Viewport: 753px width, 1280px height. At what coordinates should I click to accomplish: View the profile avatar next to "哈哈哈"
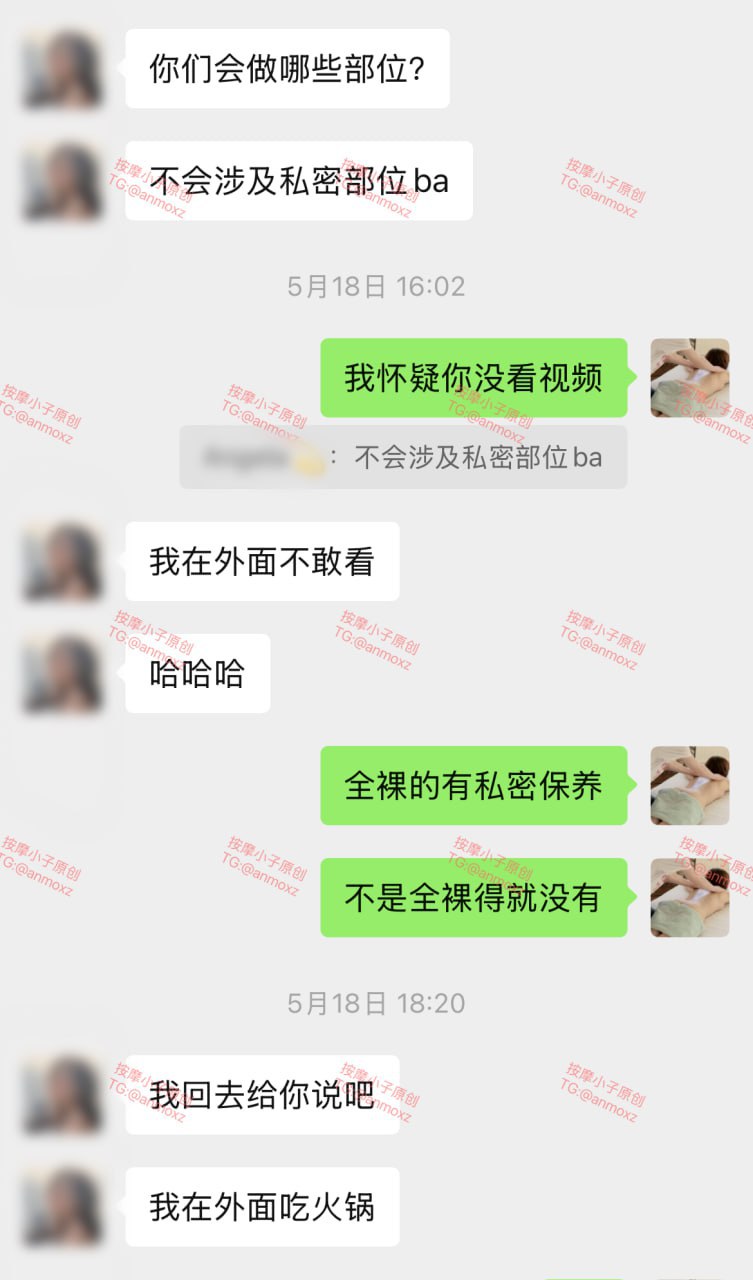pos(62,673)
